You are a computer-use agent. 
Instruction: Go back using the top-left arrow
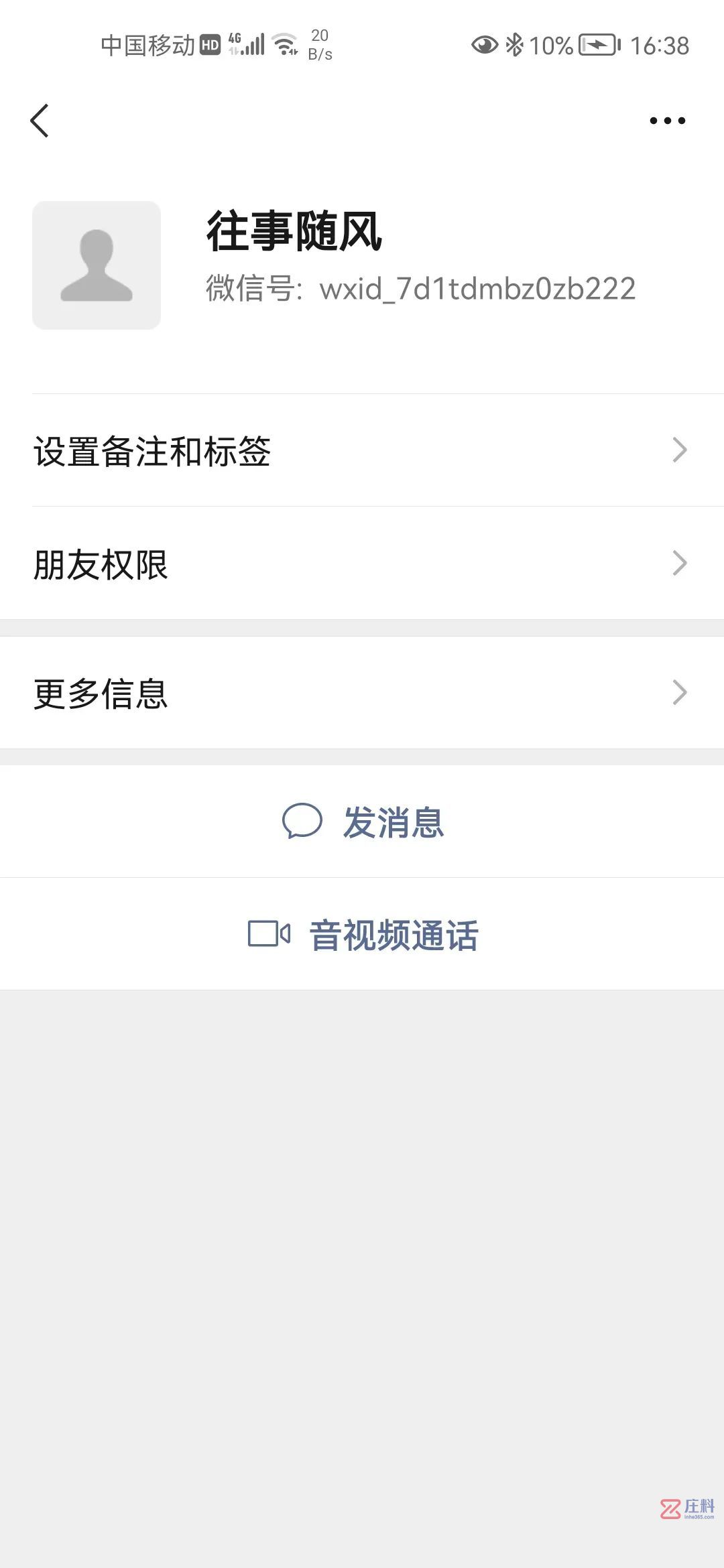tap(40, 121)
